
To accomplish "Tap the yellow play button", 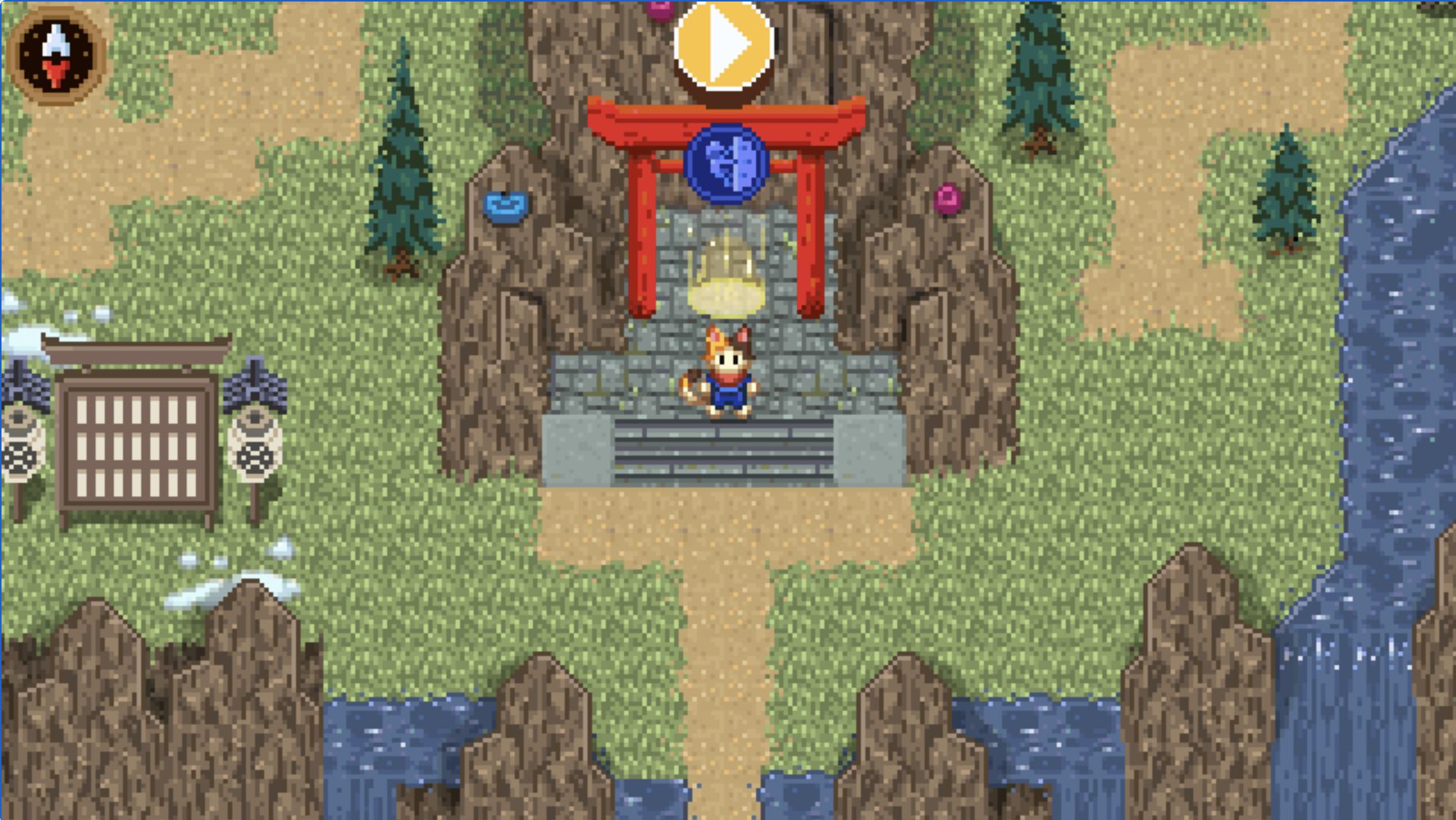I will pos(723,44).
